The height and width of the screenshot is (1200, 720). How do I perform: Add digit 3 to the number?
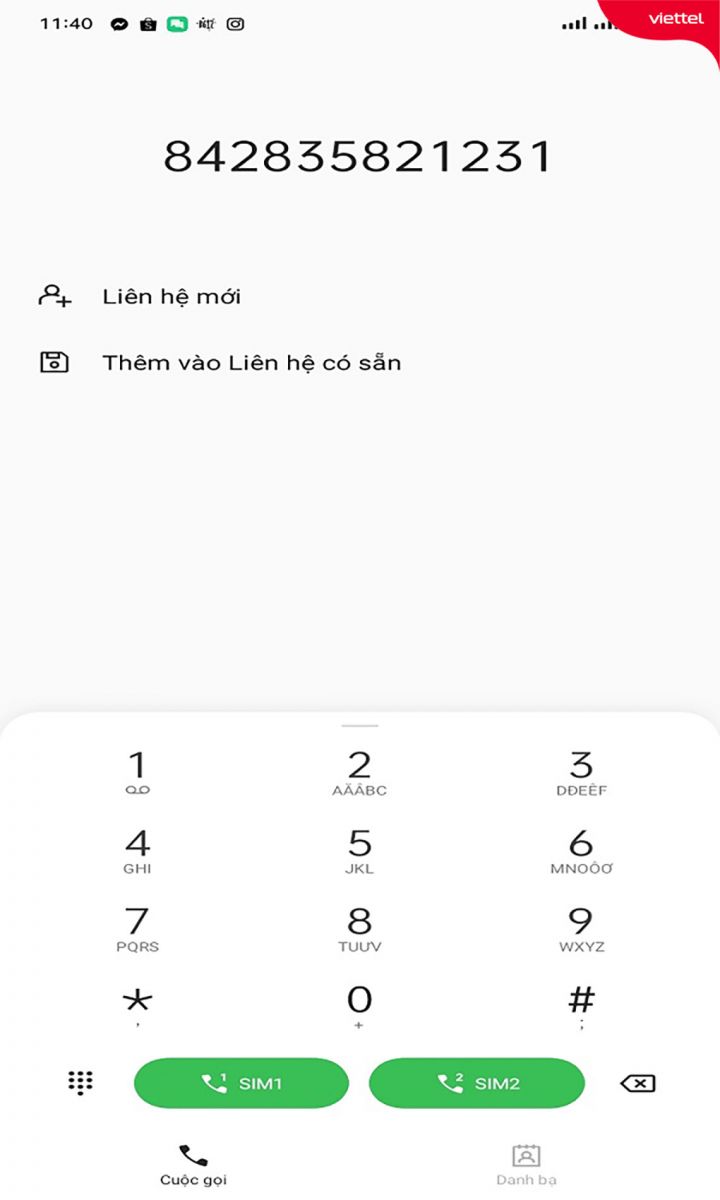pos(581,773)
